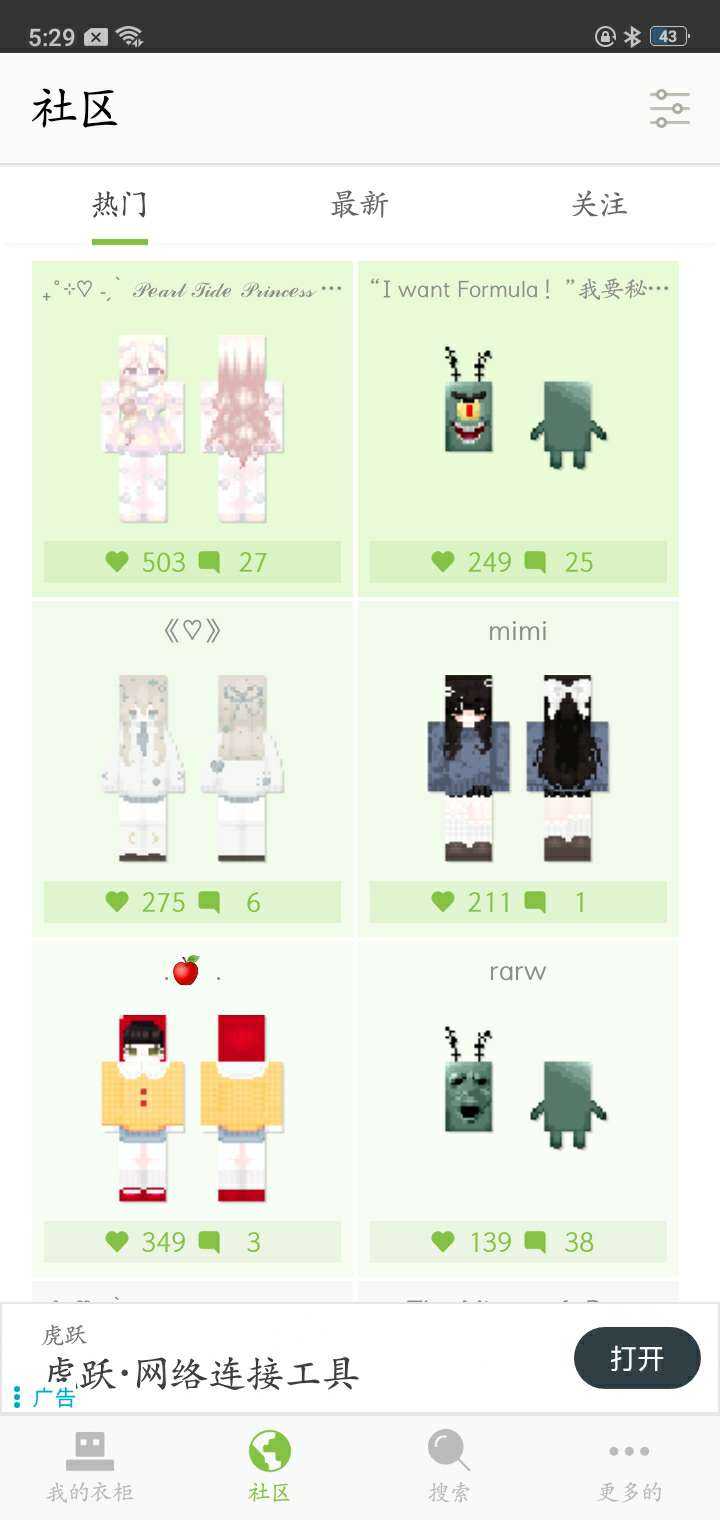Select the 社区 bottom tab
The image size is (720, 1520).
269,1465
